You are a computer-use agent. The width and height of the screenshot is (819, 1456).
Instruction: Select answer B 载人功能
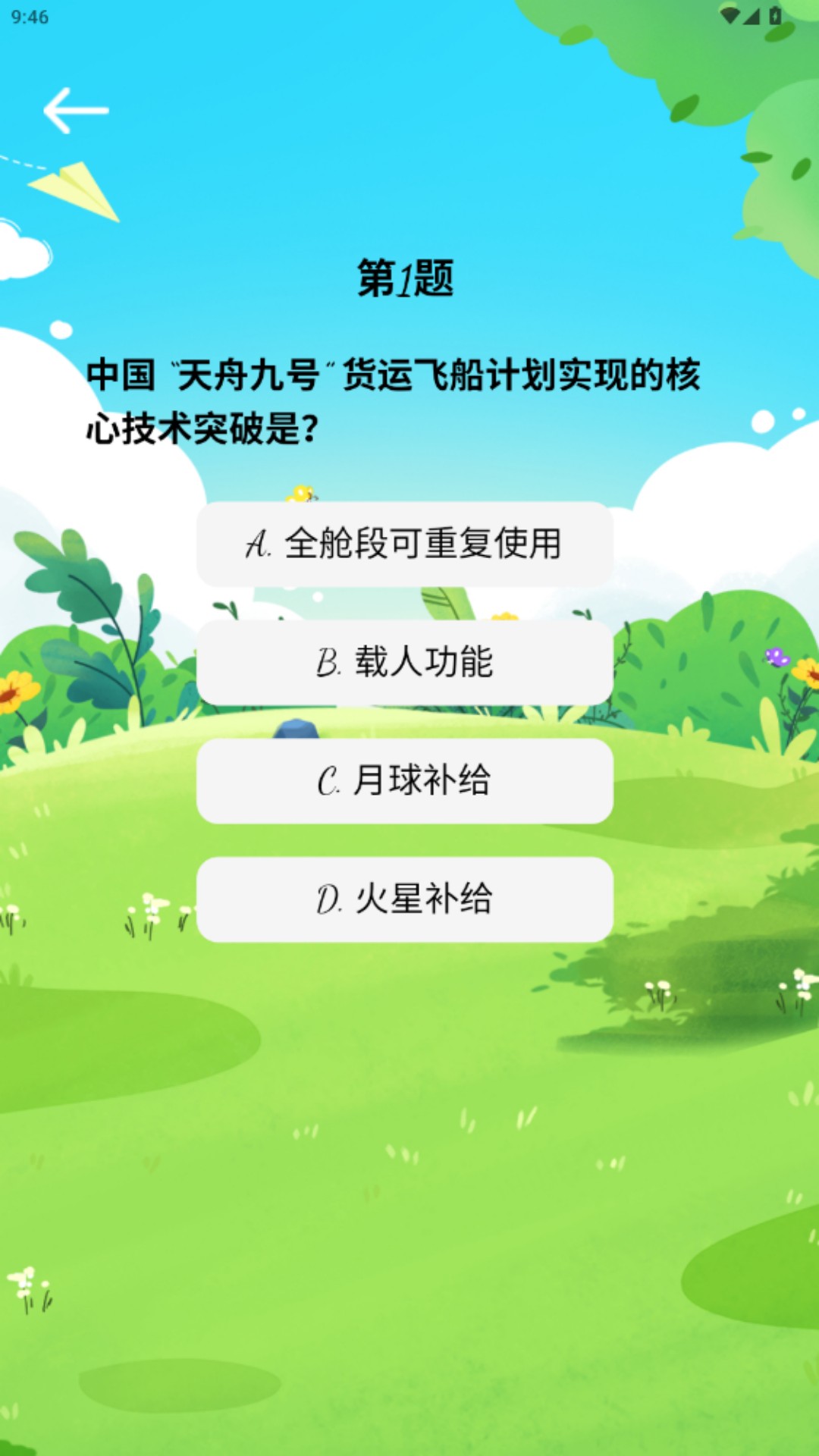click(404, 662)
